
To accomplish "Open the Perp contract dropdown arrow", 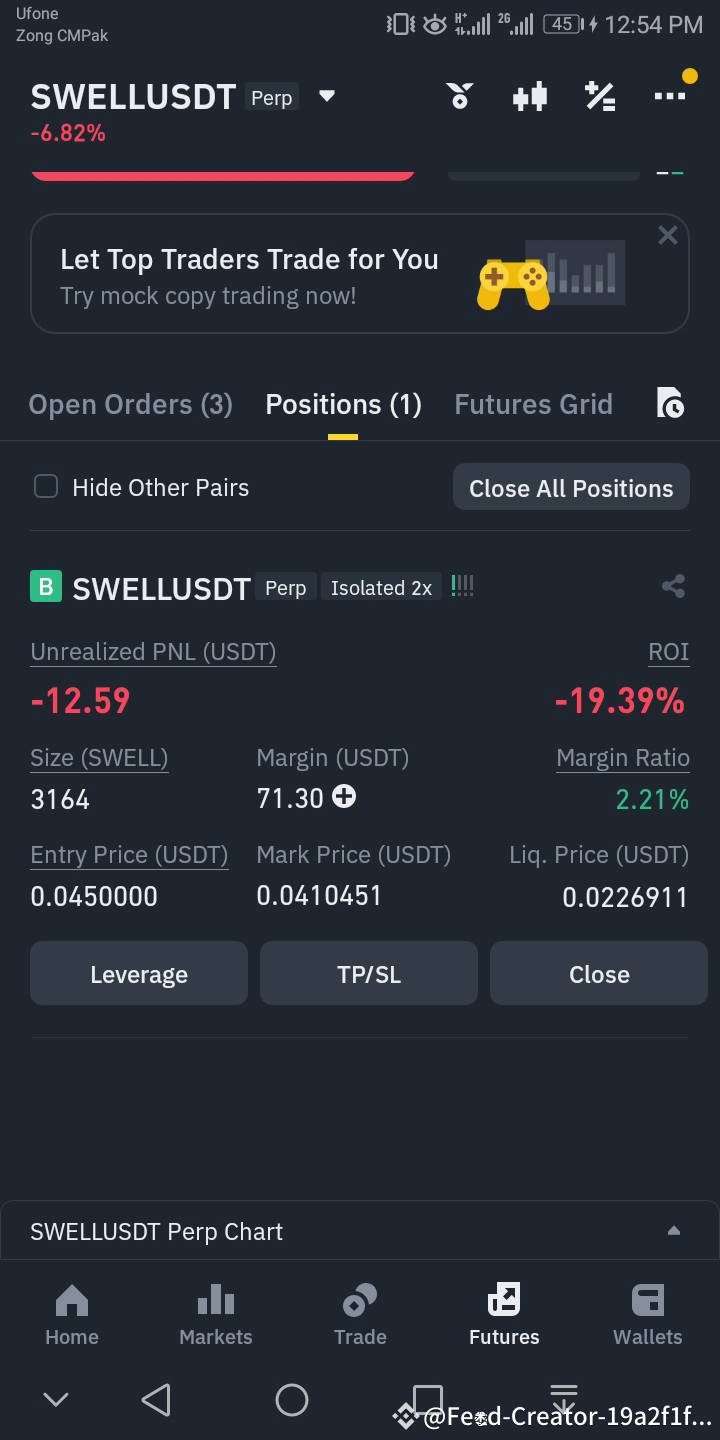I will 326,95.
